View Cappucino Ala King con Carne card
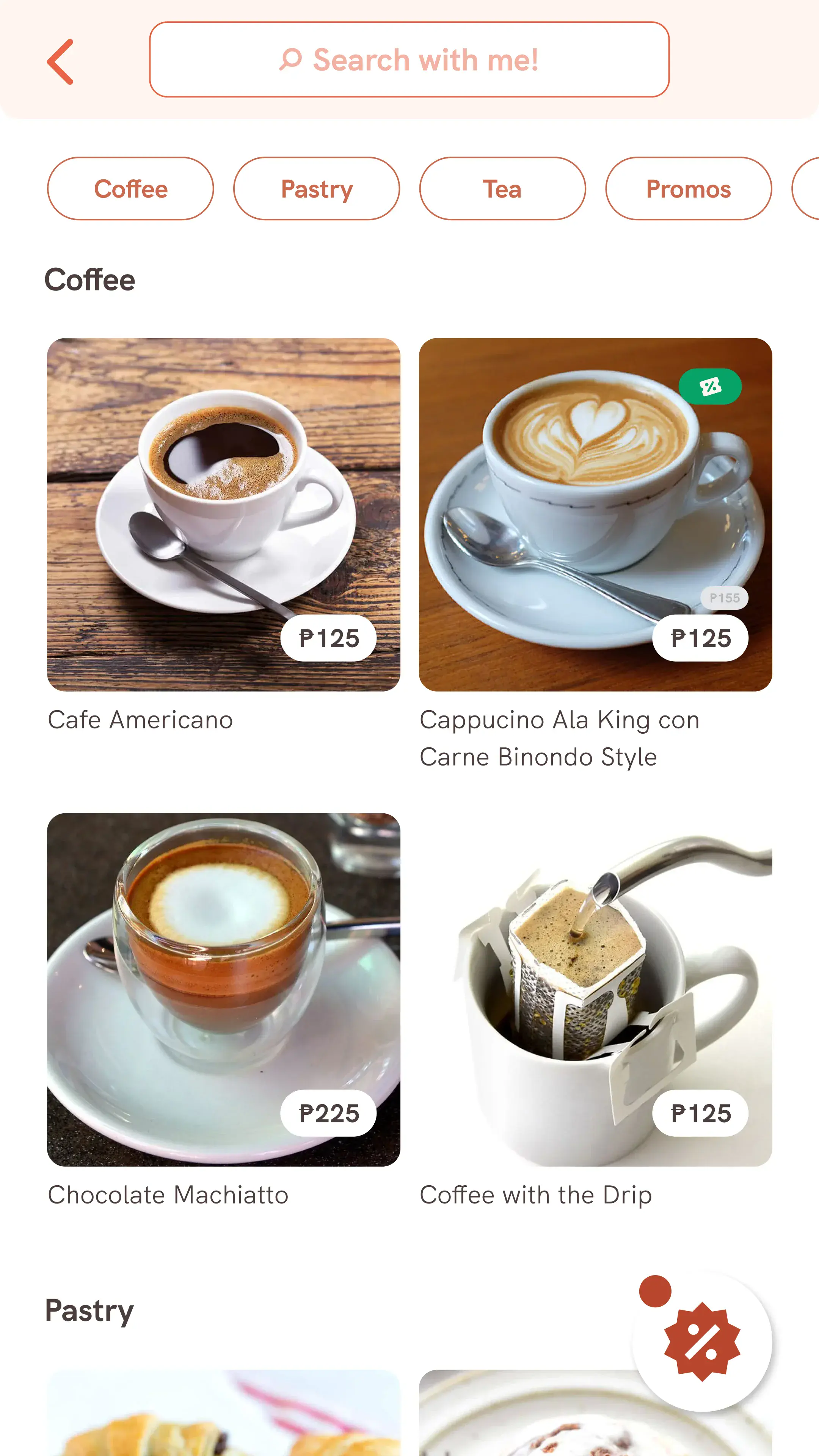The width and height of the screenshot is (819, 1456). [595, 515]
